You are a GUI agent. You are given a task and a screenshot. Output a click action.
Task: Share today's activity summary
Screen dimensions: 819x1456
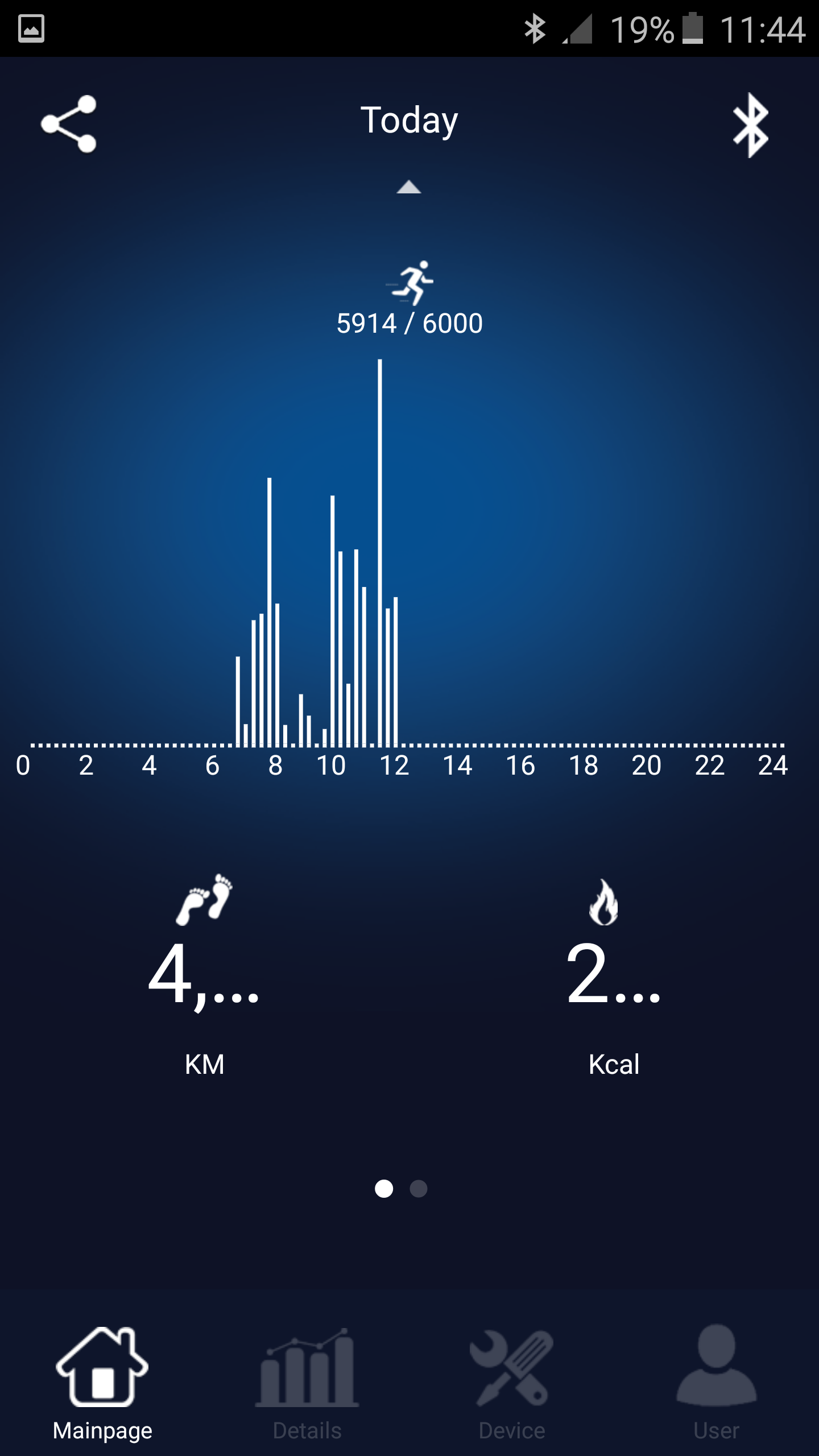click(69, 124)
